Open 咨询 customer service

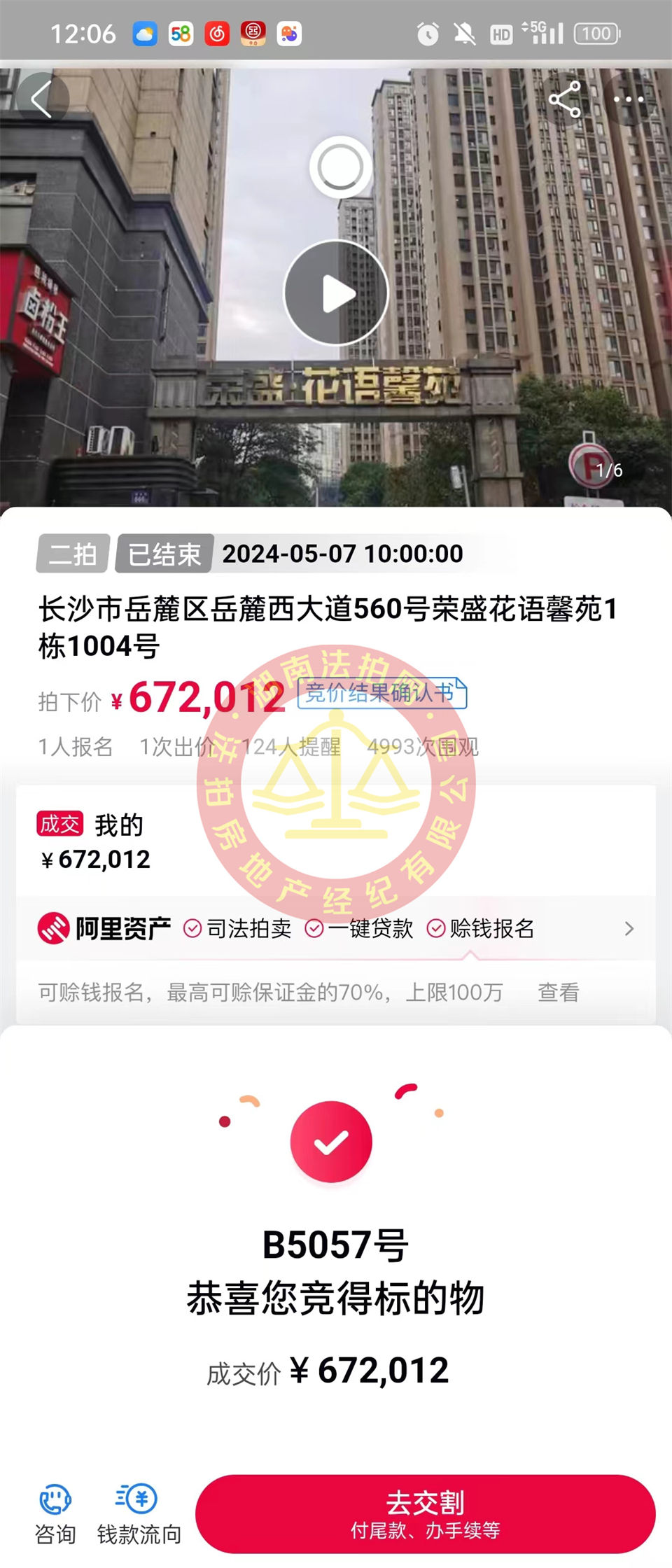[x=55, y=1514]
